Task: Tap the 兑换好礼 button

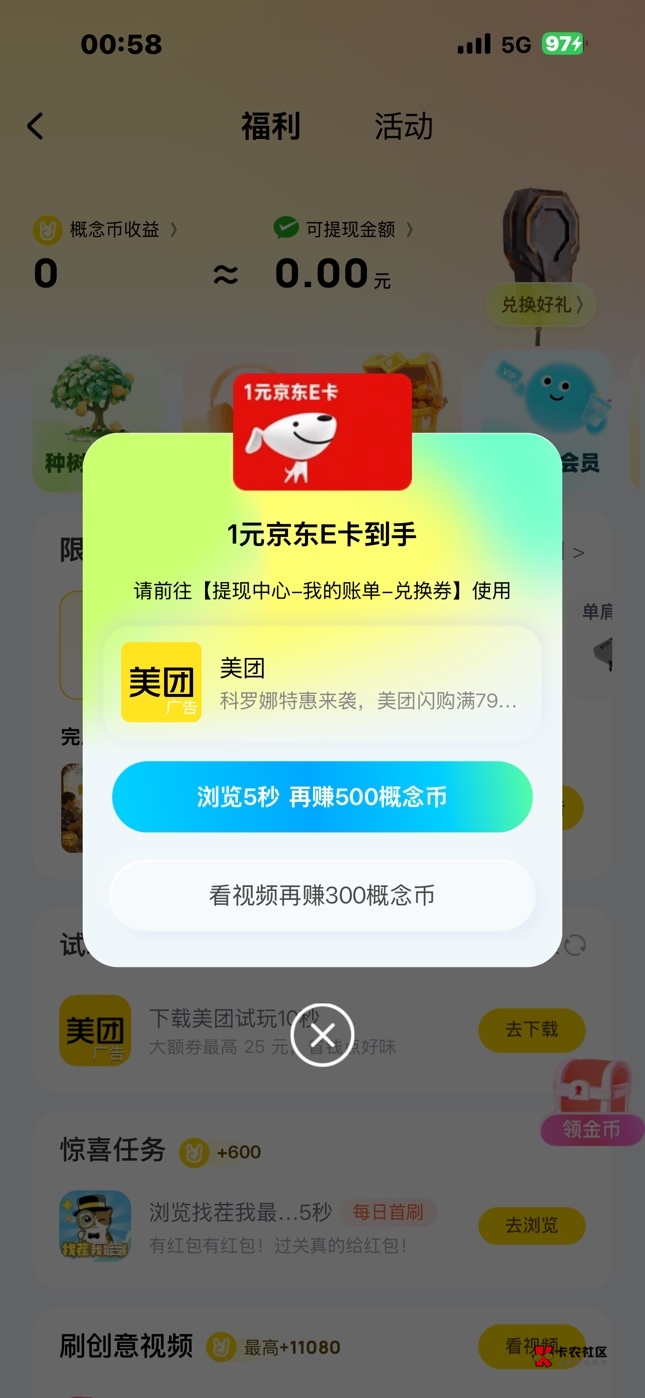Action: pyautogui.click(x=540, y=304)
